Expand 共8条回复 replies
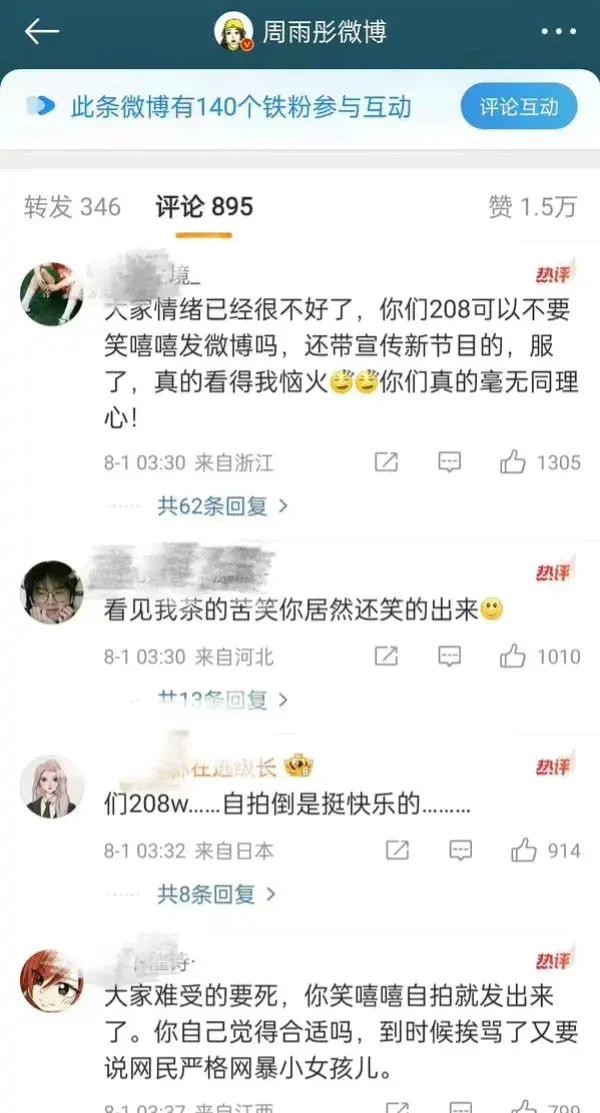 click(x=216, y=893)
